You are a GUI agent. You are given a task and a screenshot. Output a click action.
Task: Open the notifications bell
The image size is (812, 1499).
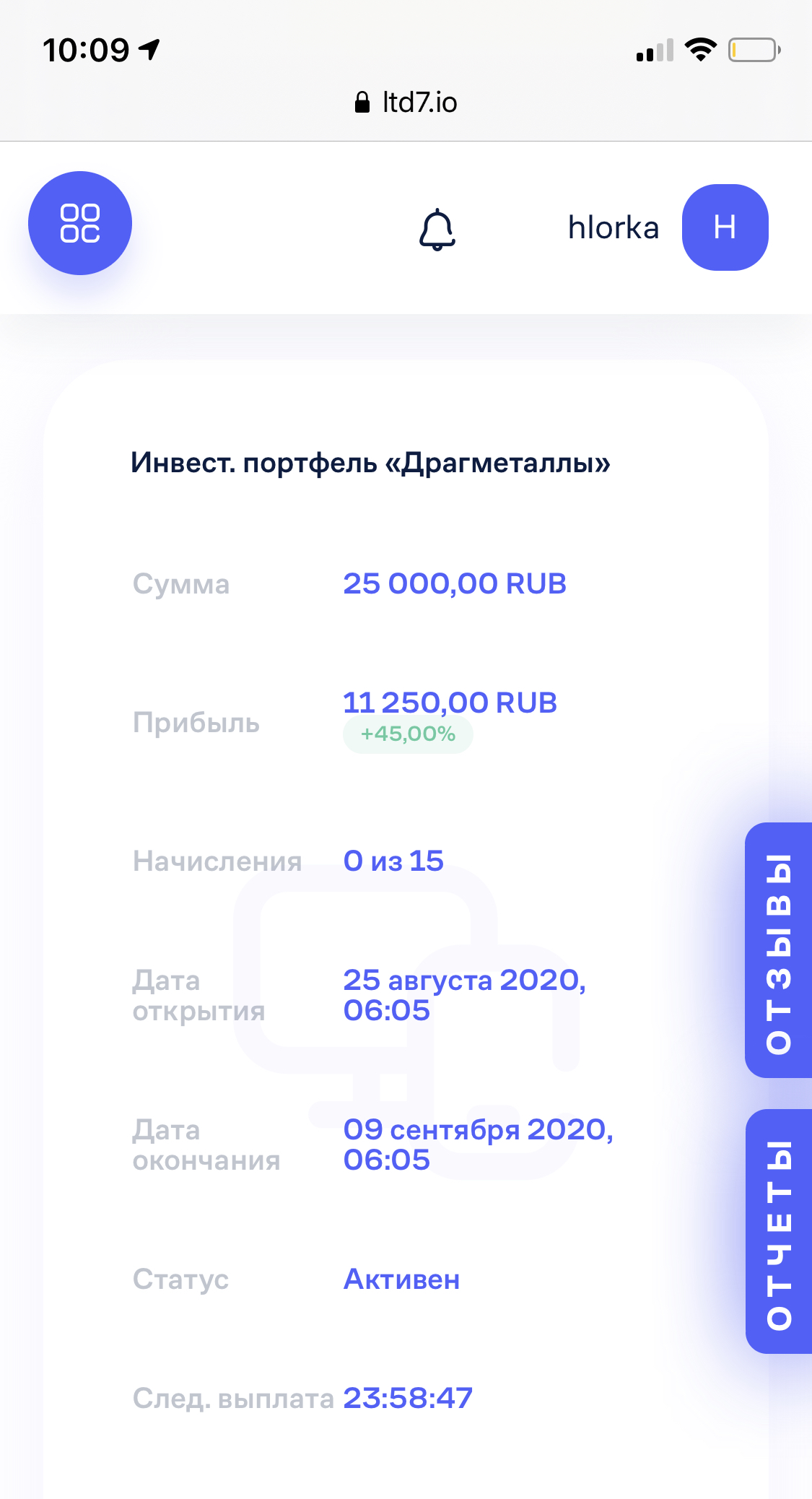(437, 230)
